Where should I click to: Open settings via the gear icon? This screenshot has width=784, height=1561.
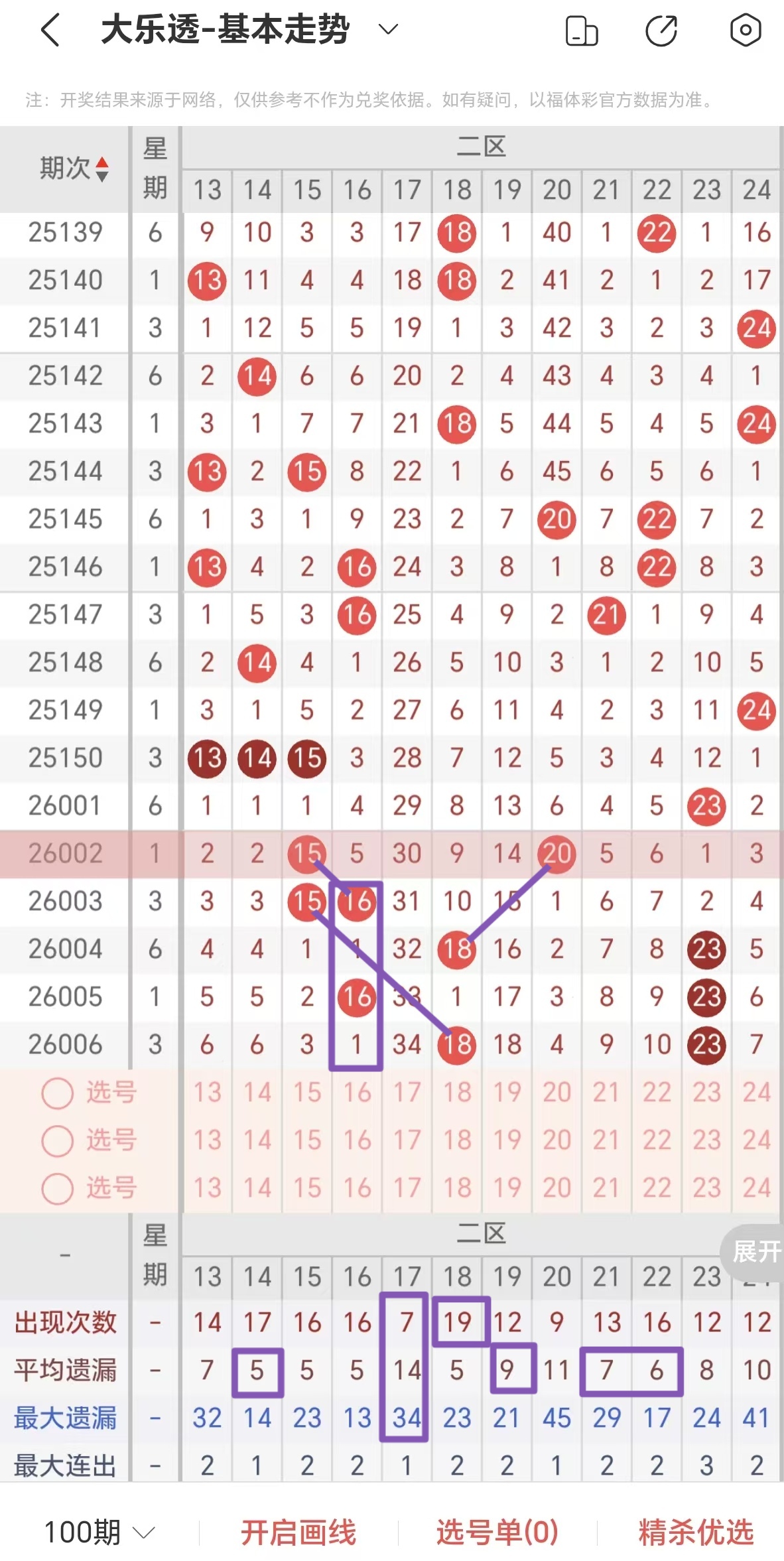[x=744, y=29]
